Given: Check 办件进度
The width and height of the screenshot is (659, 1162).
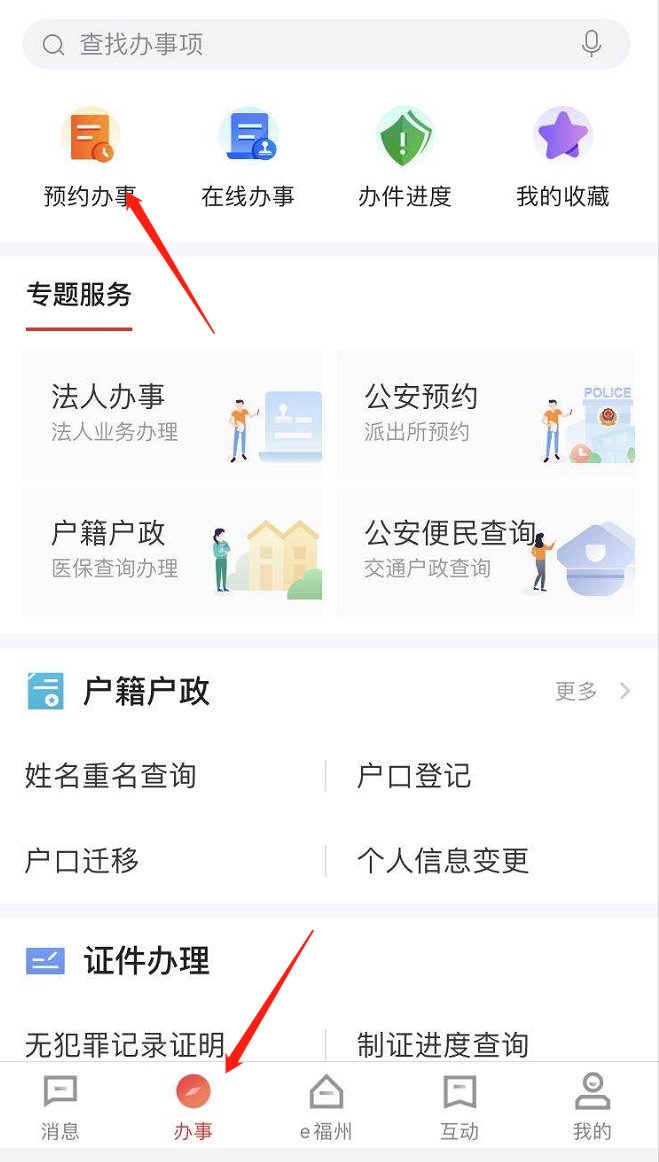Looking at the screenshot, I should (x=405, y=158).
